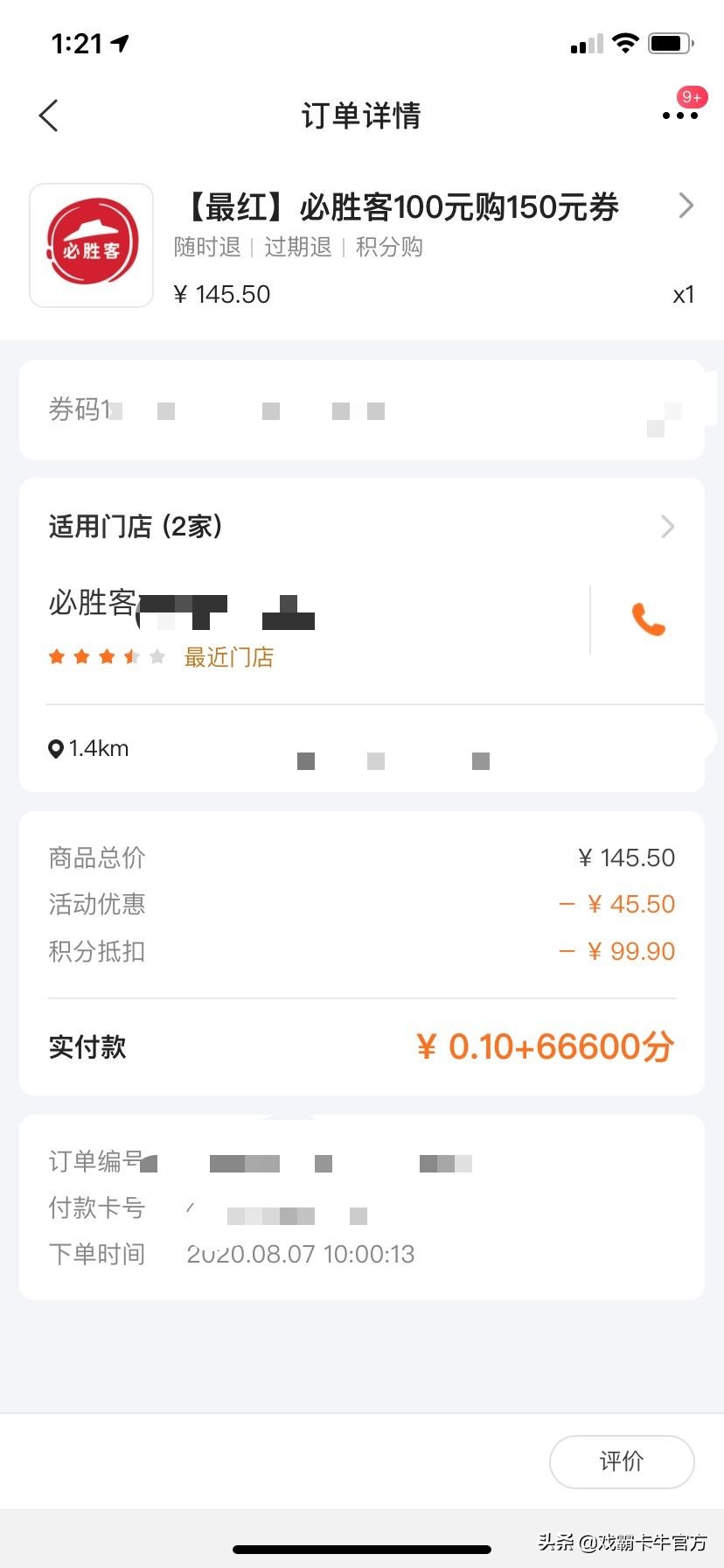View the 适用门店 (2家) store list
The image size is (724, 1568).
click(x=362, y=527)
